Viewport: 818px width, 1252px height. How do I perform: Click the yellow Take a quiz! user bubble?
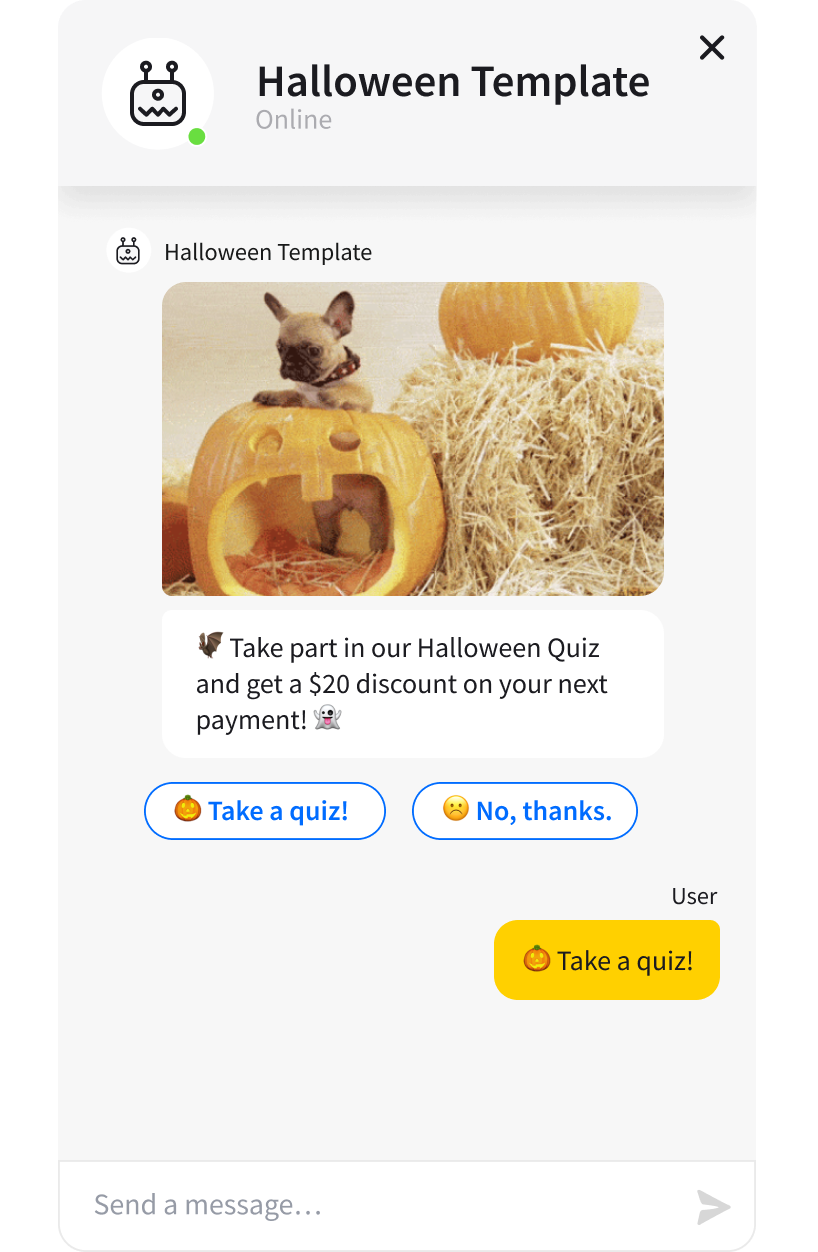click(606, 959)
